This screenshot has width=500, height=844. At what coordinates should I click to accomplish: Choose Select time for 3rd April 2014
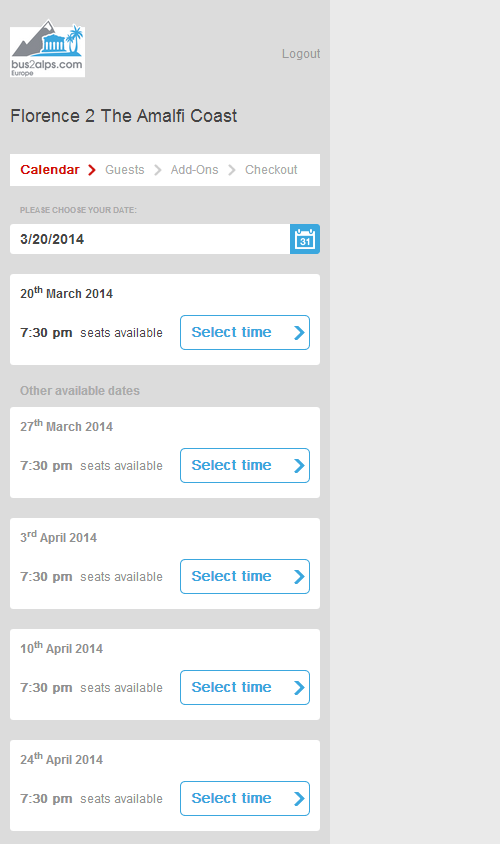point(245,576)
